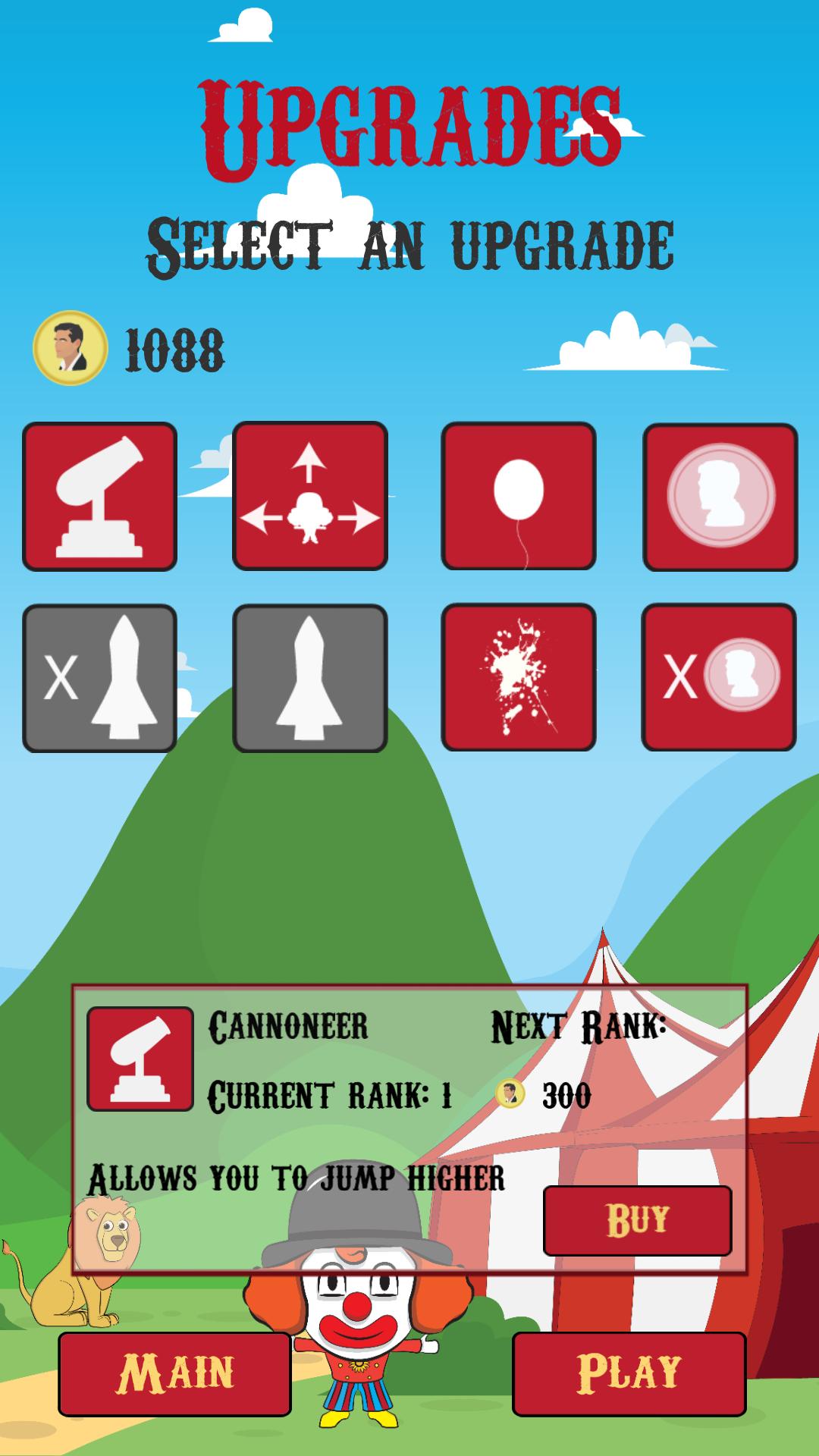This screenshot has width=819, height=1456.
Task: Return to the Main menu
Action: (174, 1373)
